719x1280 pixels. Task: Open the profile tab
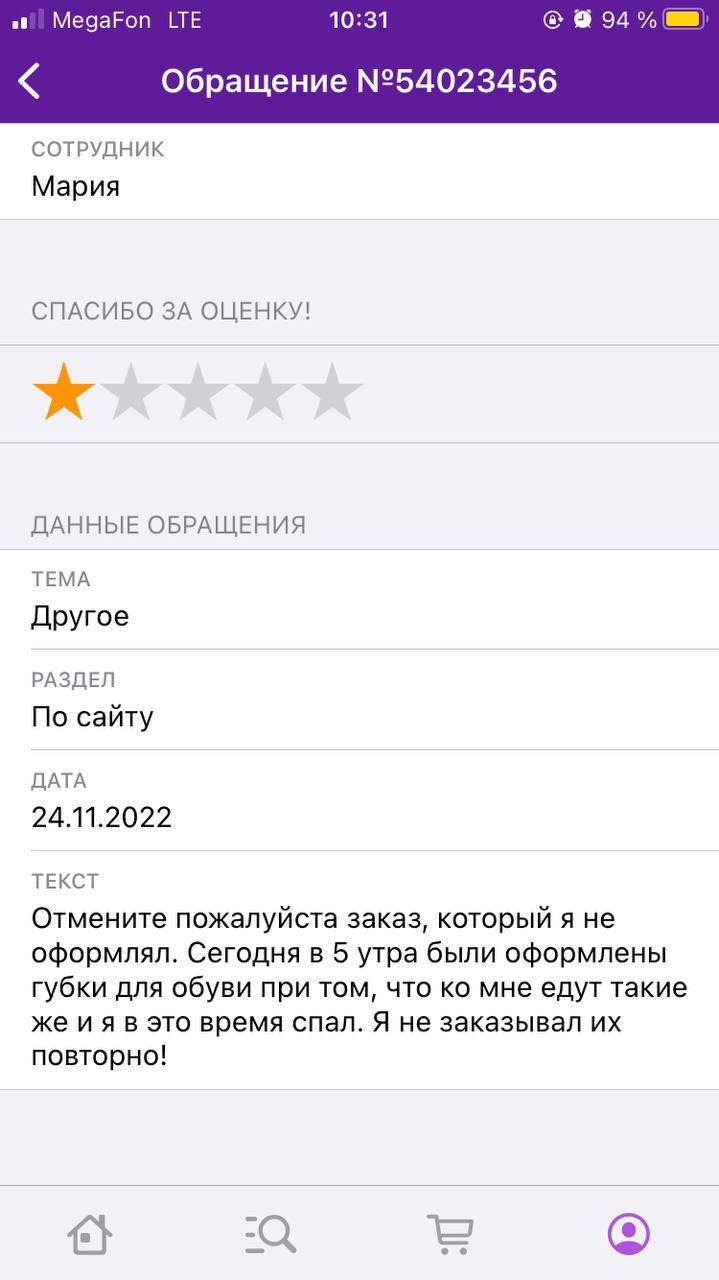pos(629,1234)
